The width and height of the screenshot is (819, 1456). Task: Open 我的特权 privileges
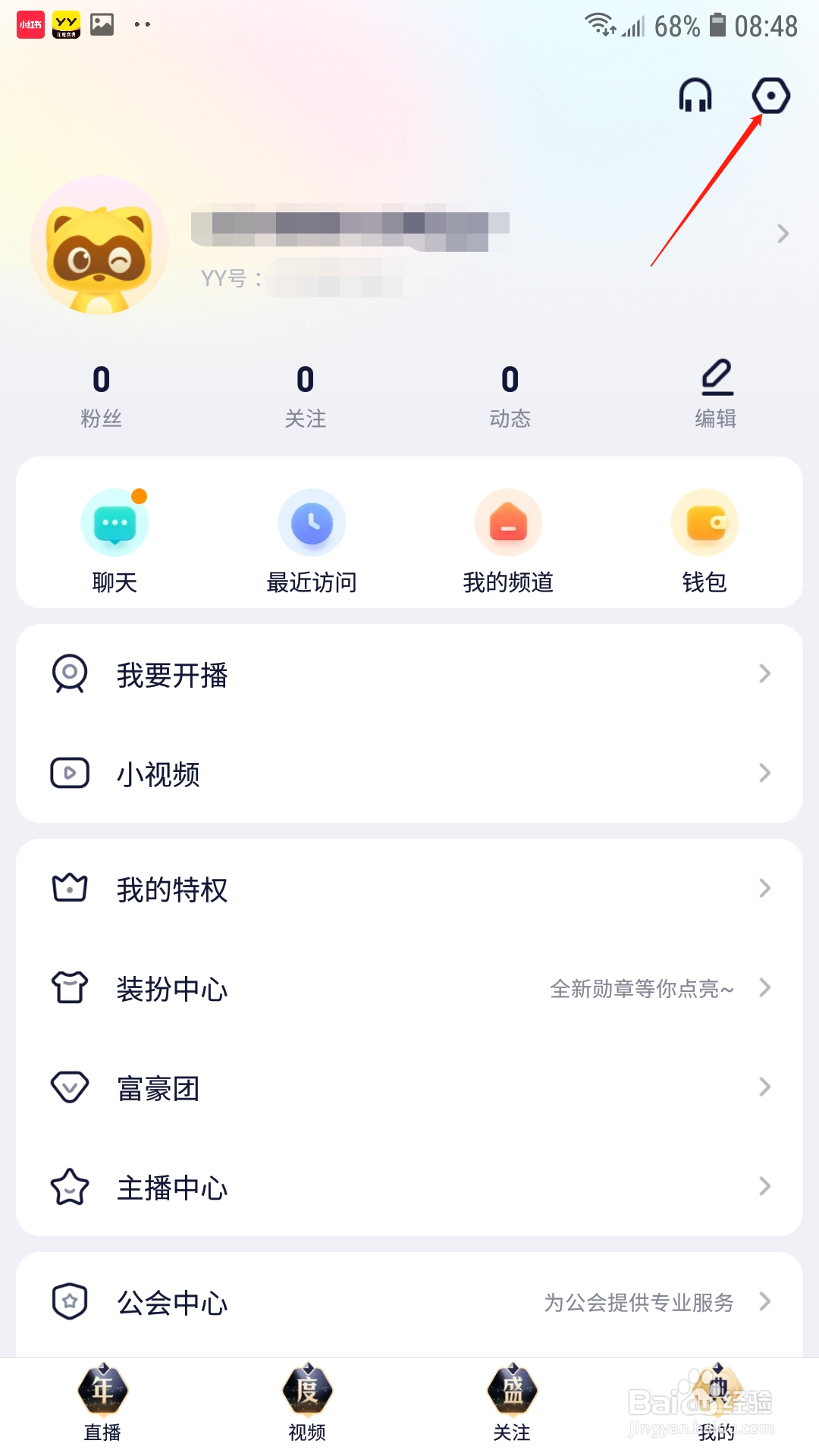click(409, 889)
